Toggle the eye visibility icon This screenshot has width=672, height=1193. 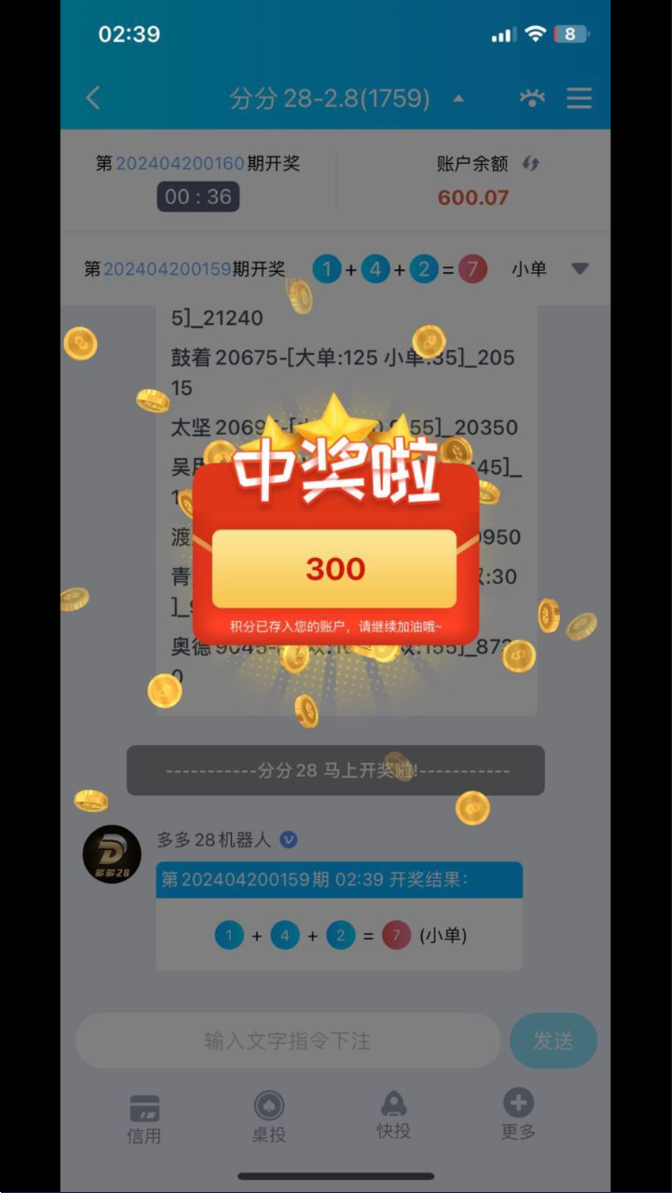[x=532, y=98]
